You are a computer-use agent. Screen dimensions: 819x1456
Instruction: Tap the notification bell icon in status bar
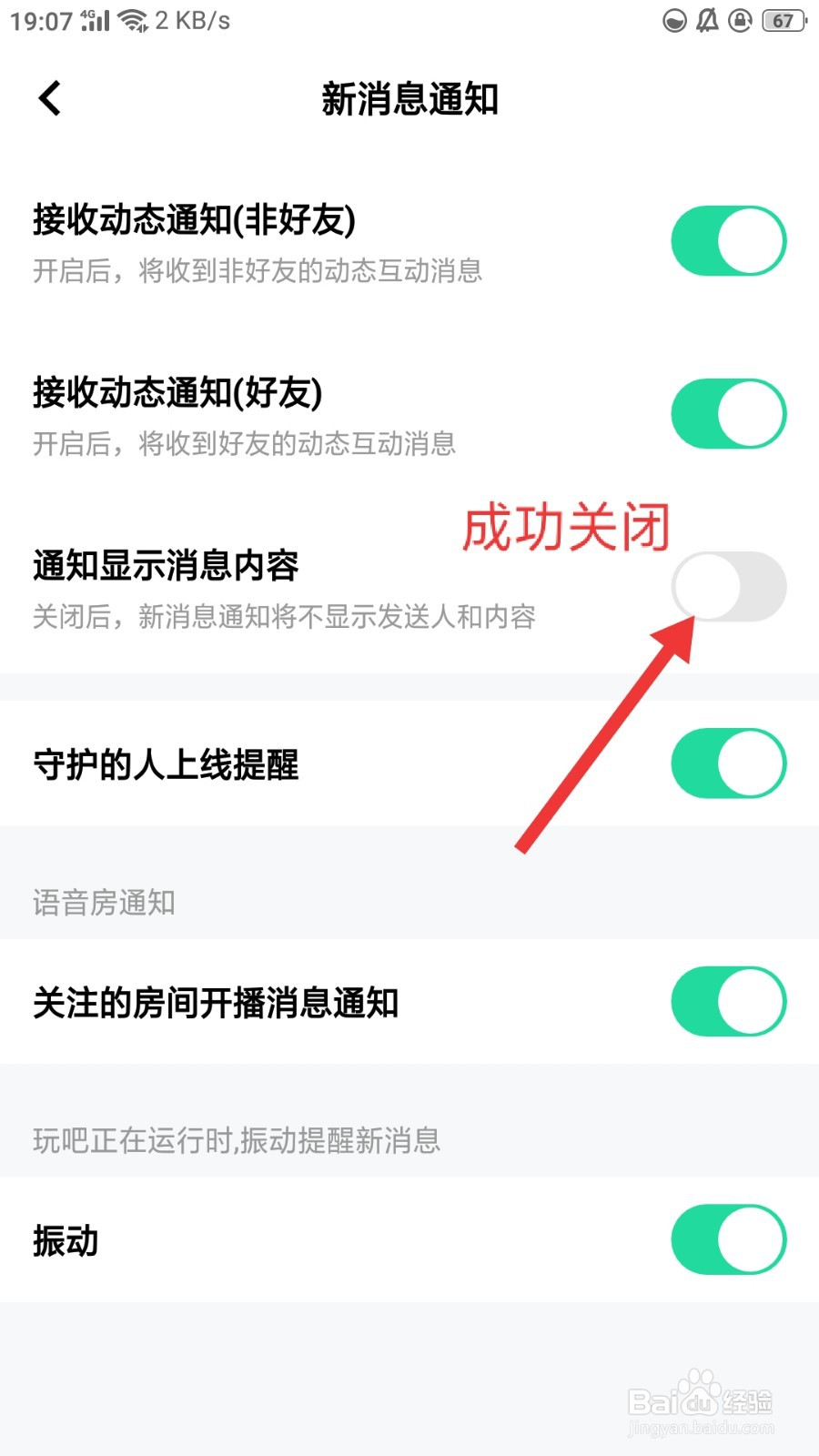pyautogui.click(x=708, y=20)
